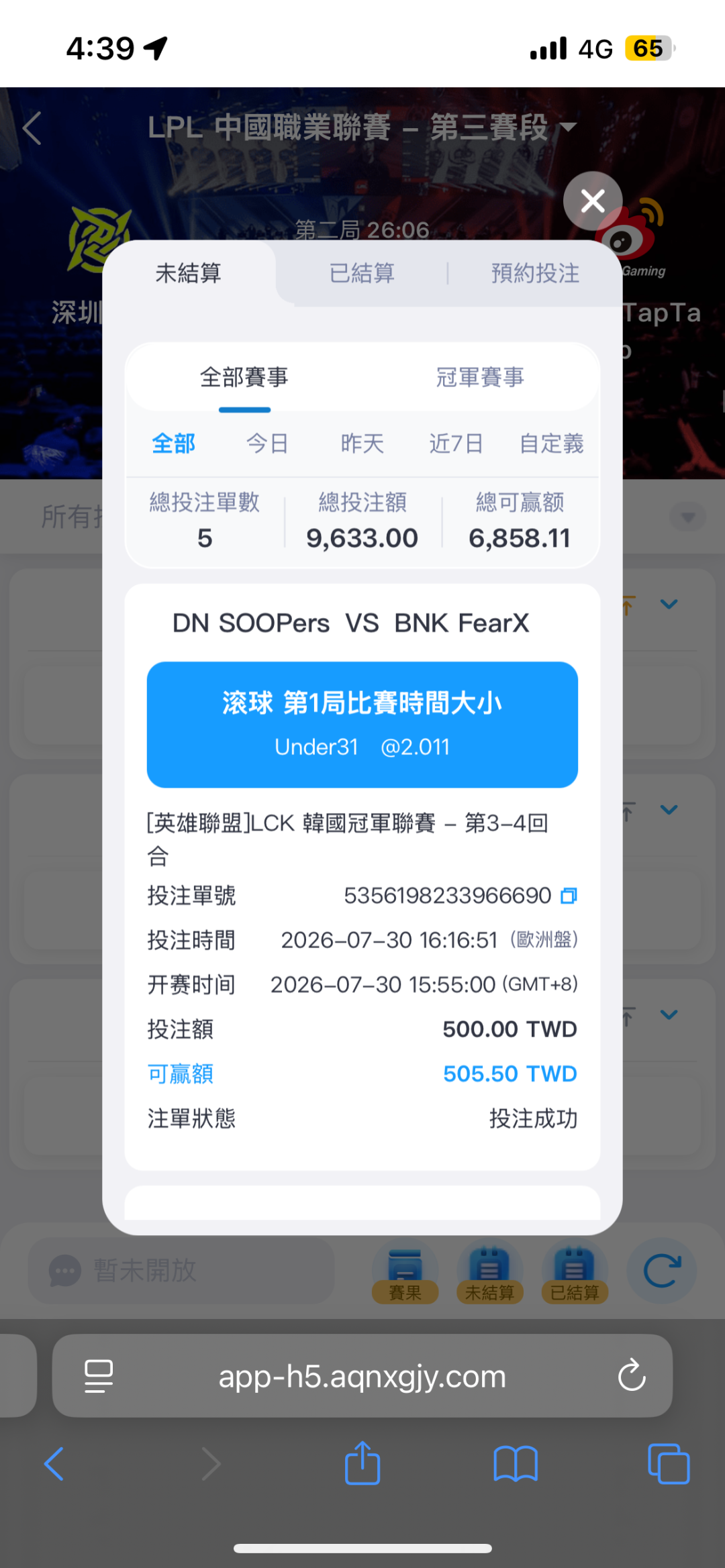Show open Safari tabs
The height and width of the screenshot is (1568, 725).
coord(669,1463)
